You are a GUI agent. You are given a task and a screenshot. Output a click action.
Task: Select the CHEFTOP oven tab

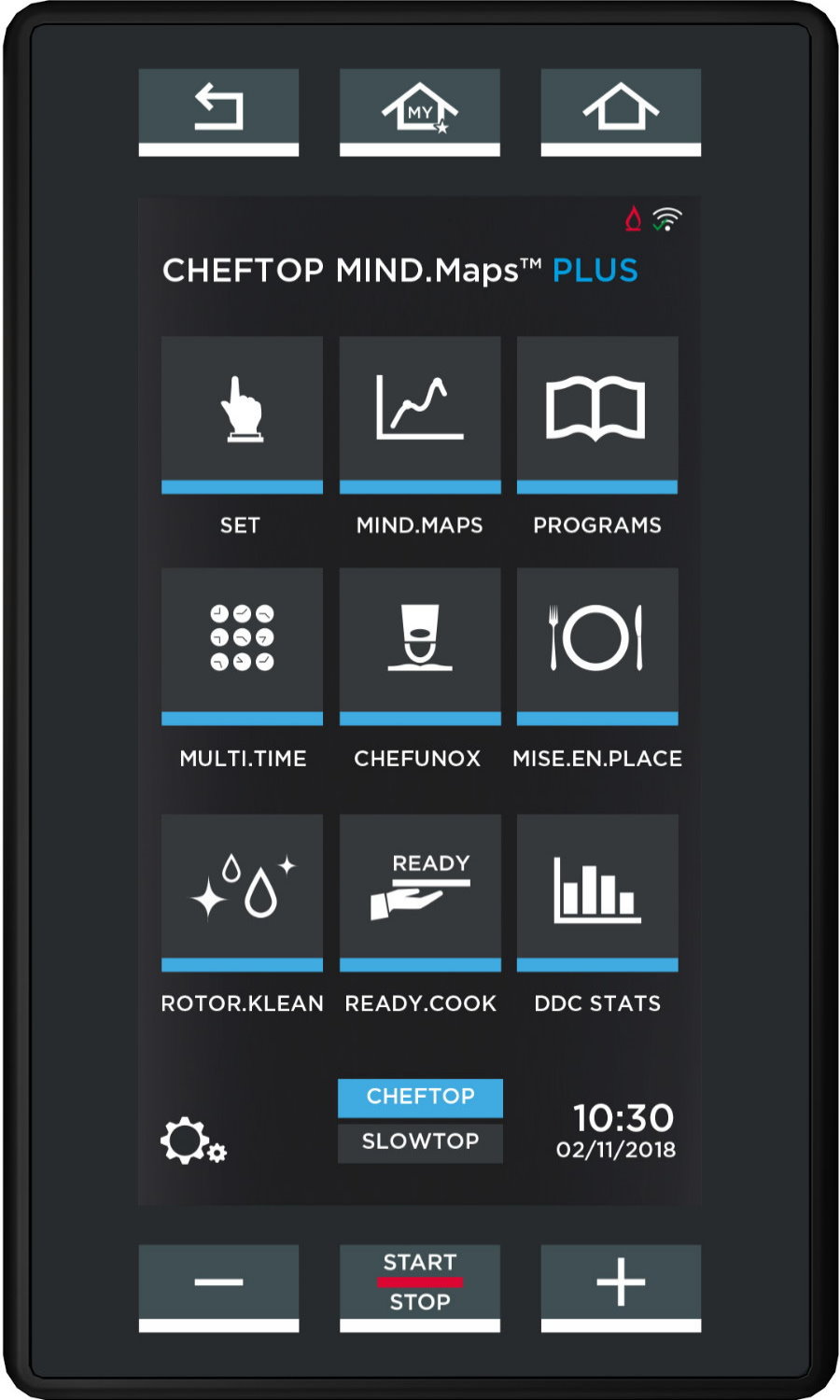point(420,1098)
